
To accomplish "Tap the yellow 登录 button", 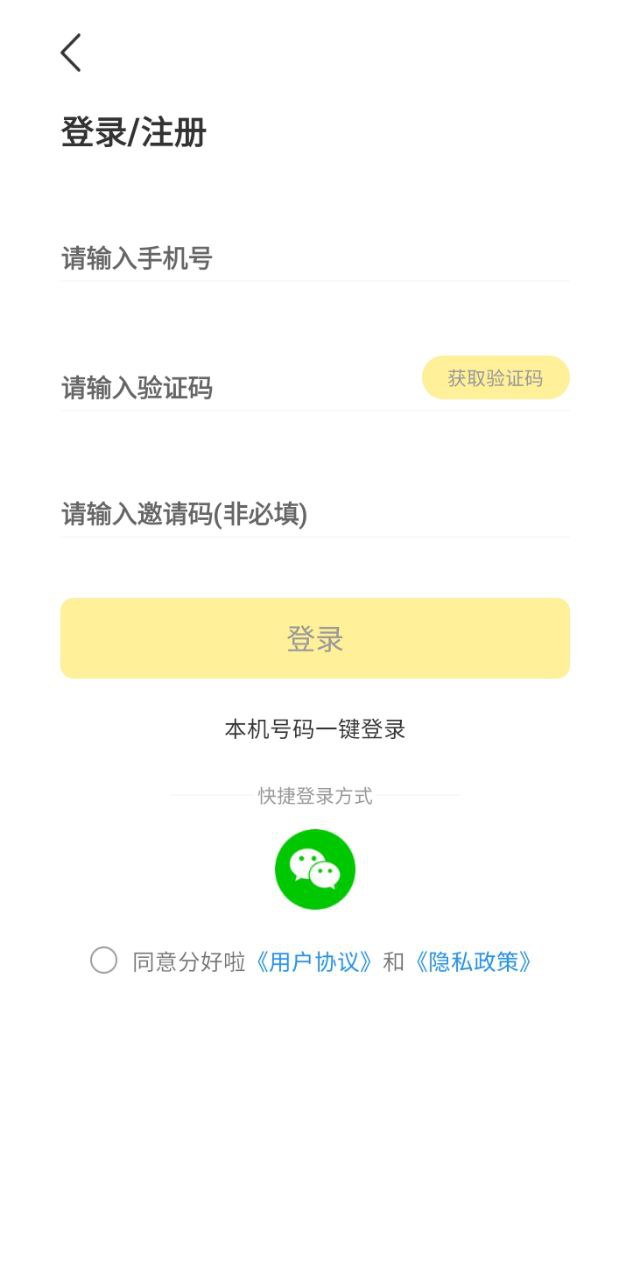I will point(315,638).
